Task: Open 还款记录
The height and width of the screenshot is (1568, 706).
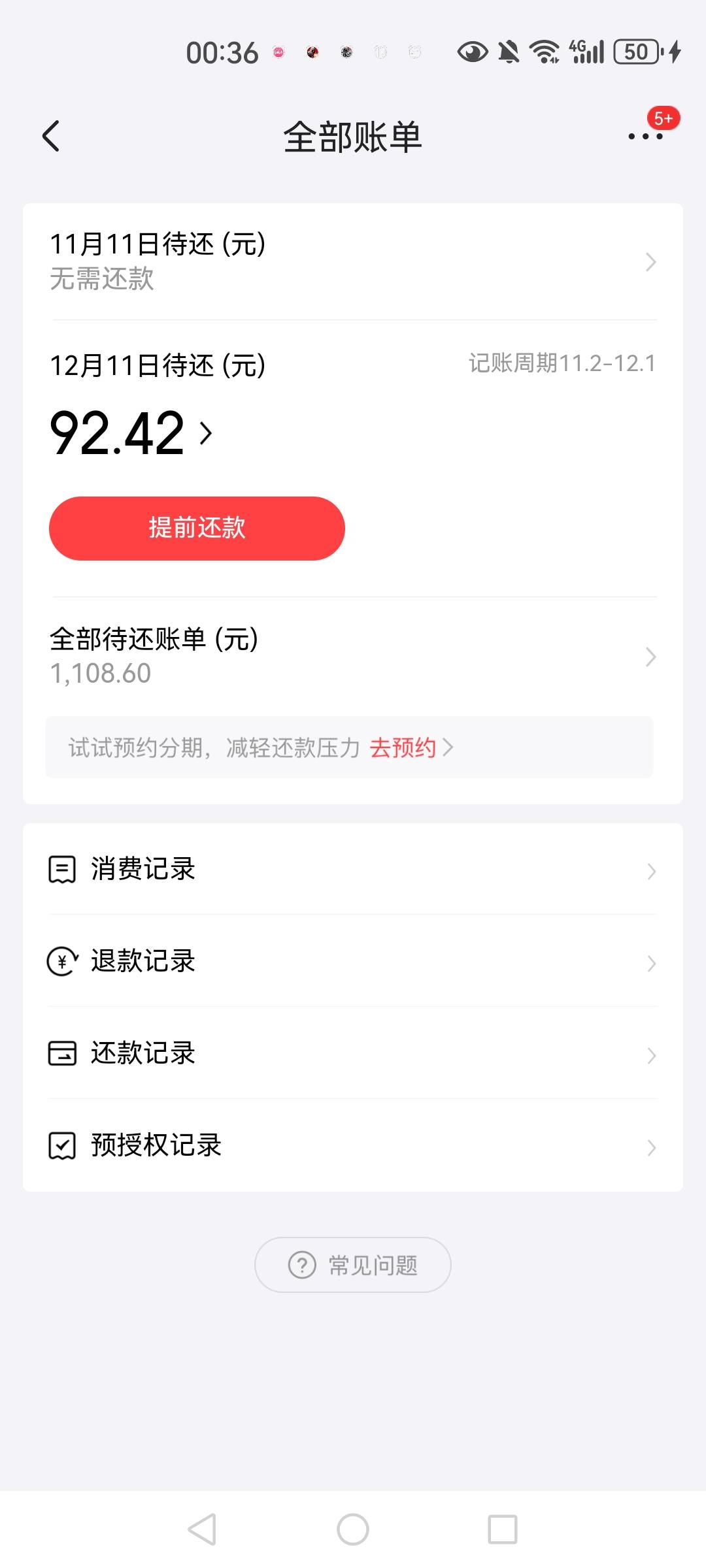Action: click(353, 1053)
